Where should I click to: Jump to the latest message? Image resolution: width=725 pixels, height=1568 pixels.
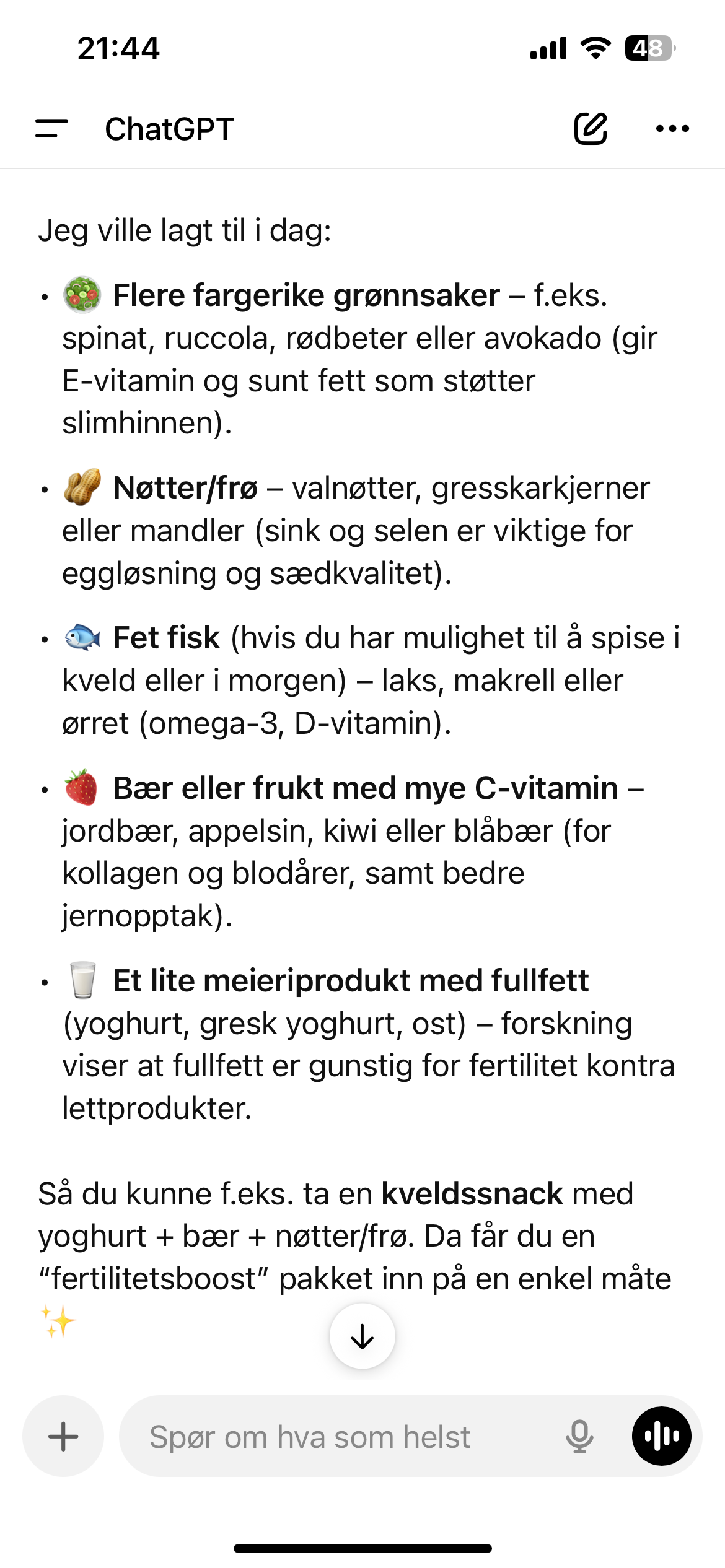(362, 1336)
